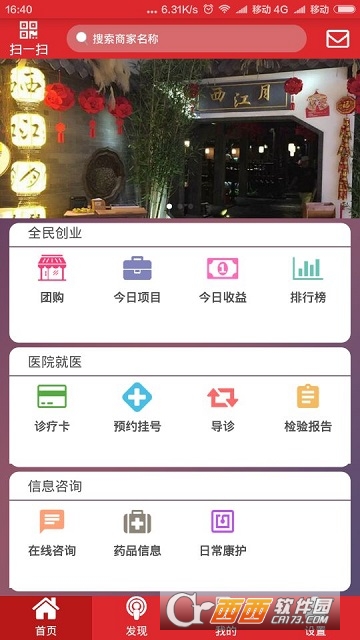
Task: View 今日收益 earnings
Action: 222,280
